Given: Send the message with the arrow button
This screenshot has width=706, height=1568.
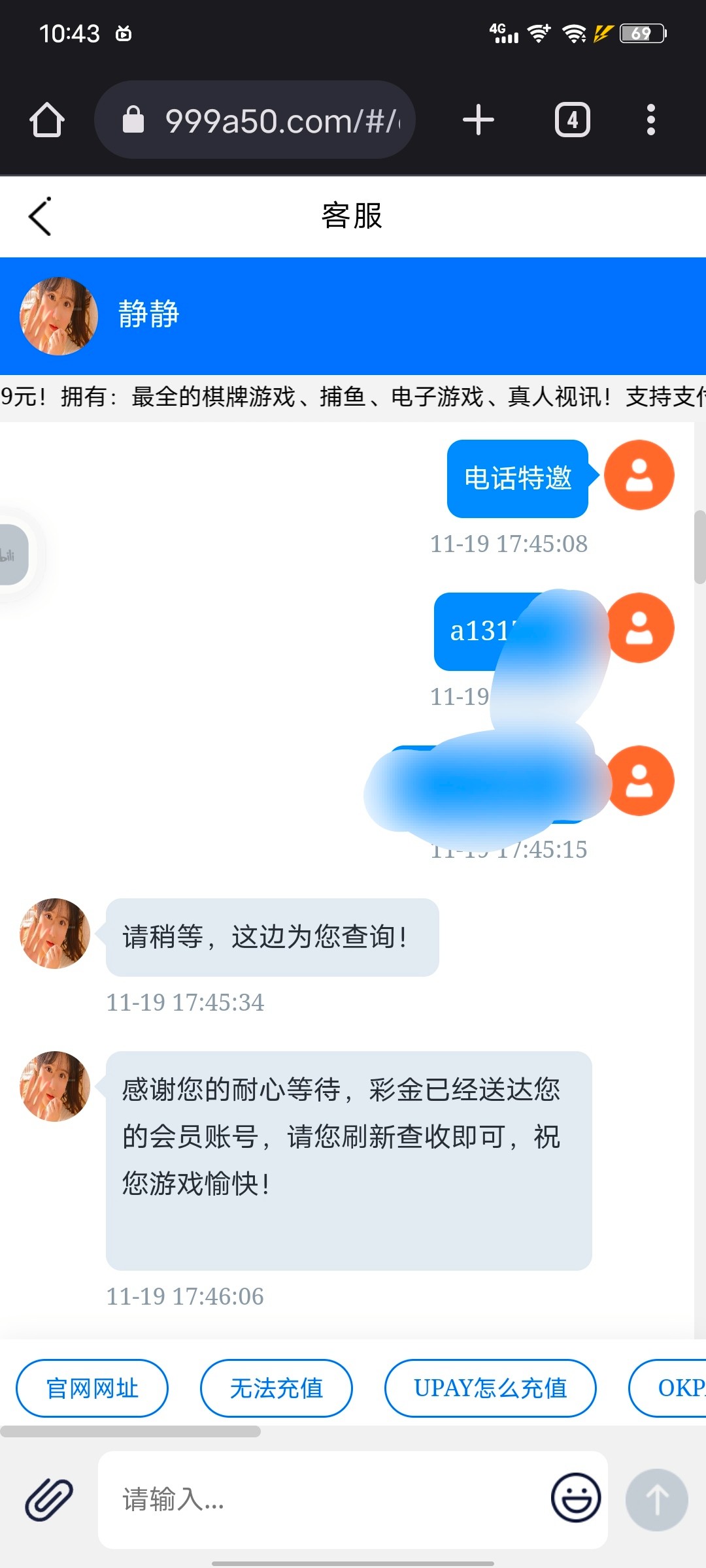Looking at the screenshot, I should click(x=656, y=1499).
